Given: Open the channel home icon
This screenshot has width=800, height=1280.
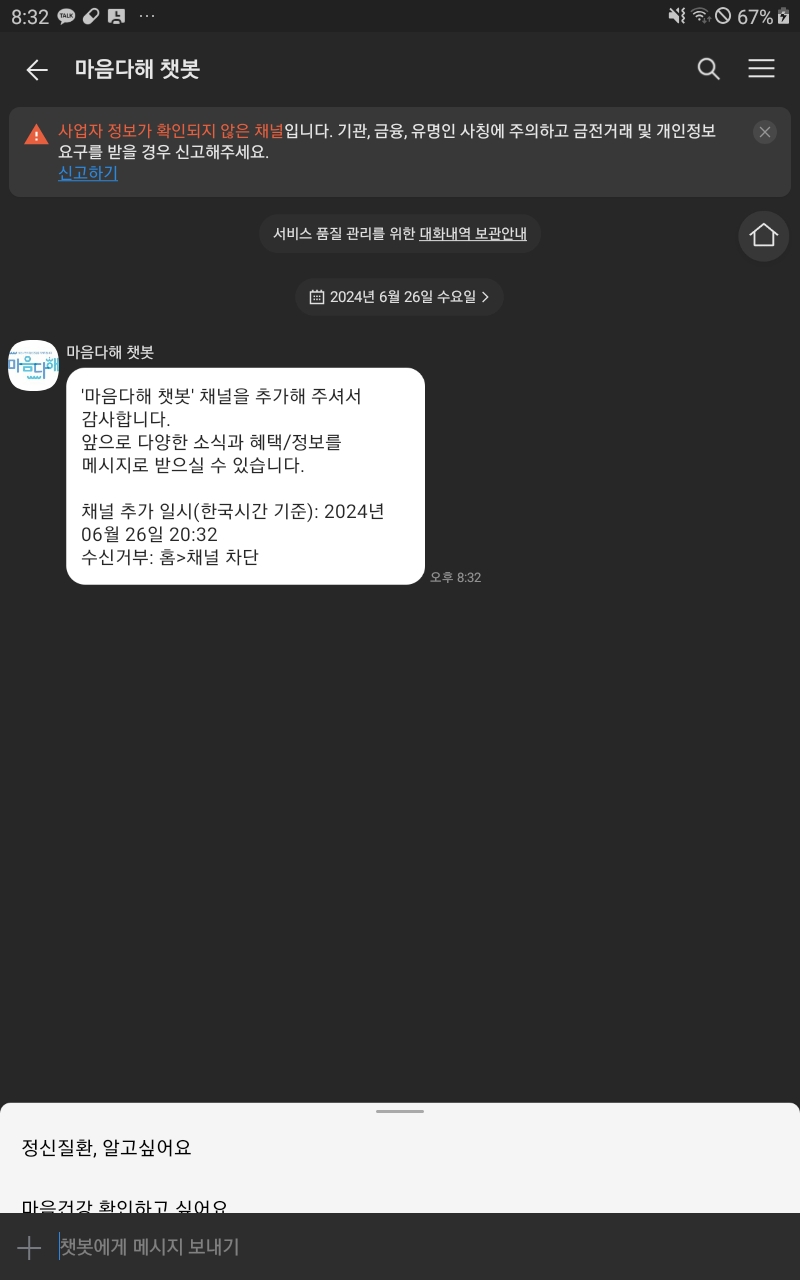Looking at the screenshot, I should (x=764, y=236).
